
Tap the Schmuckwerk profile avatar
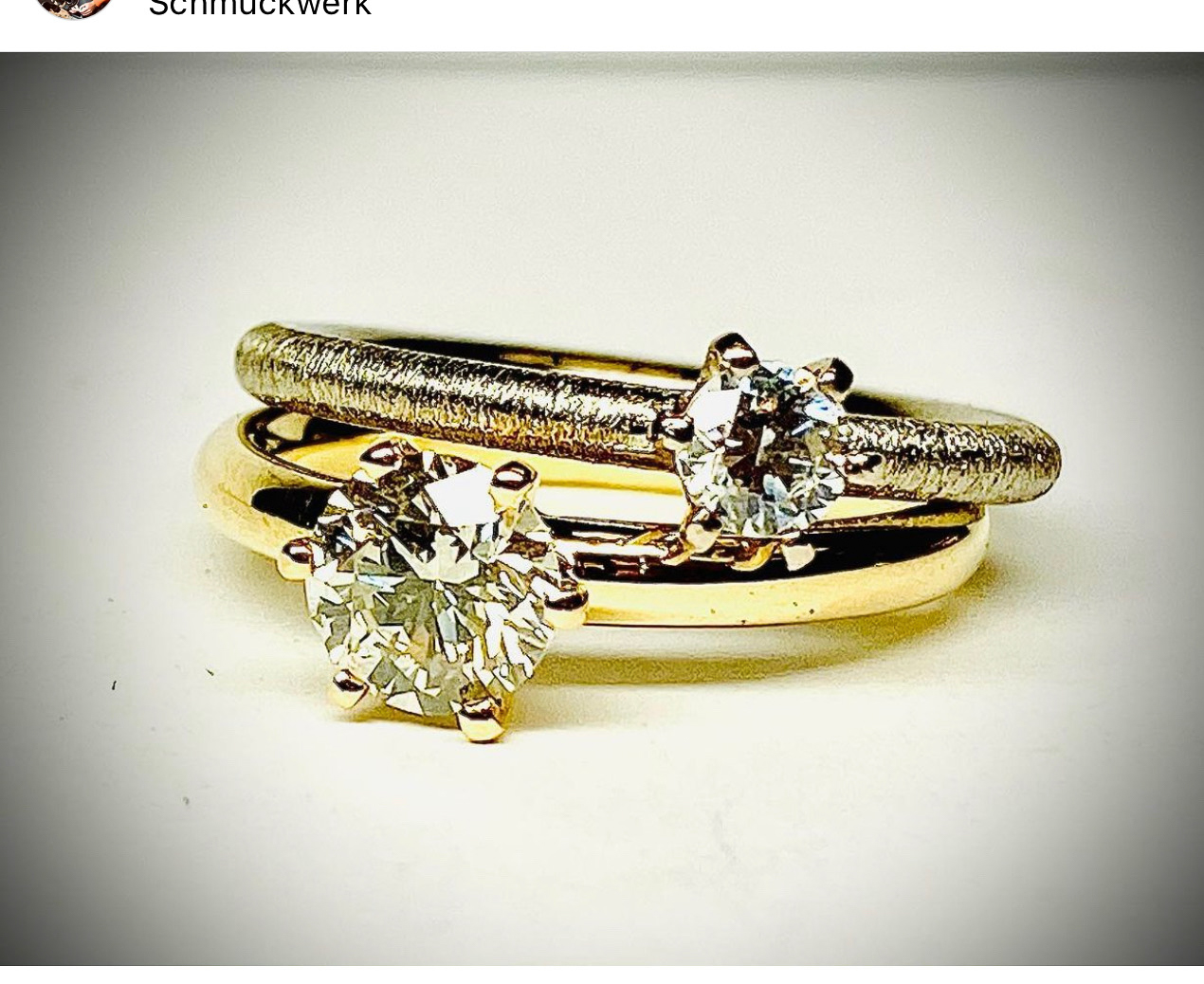74,8
